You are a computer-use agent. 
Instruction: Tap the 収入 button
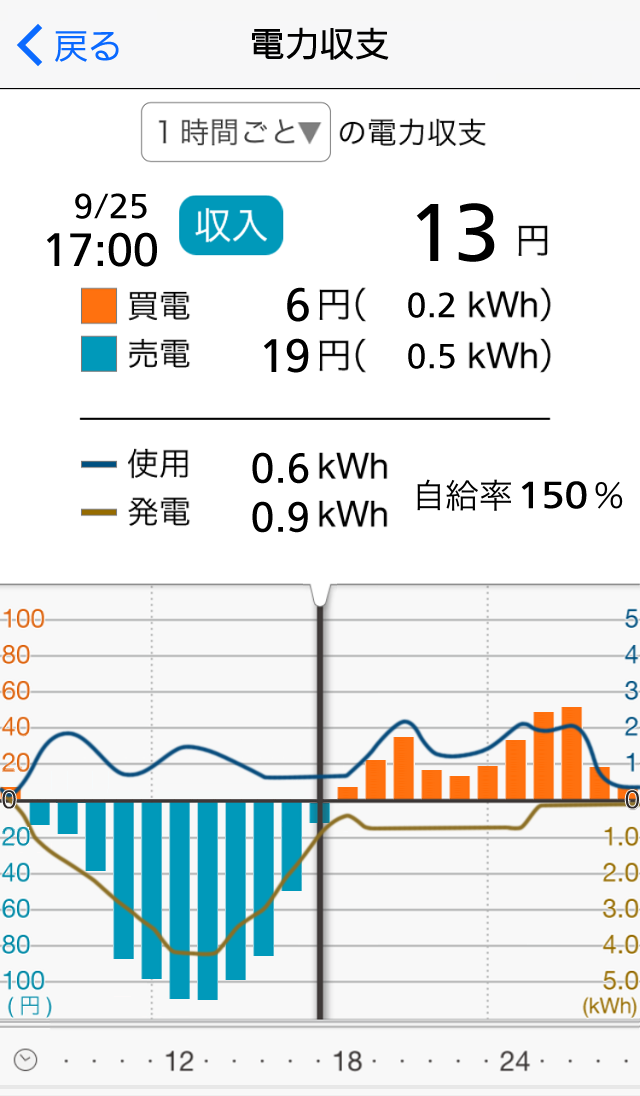point(231,226)
